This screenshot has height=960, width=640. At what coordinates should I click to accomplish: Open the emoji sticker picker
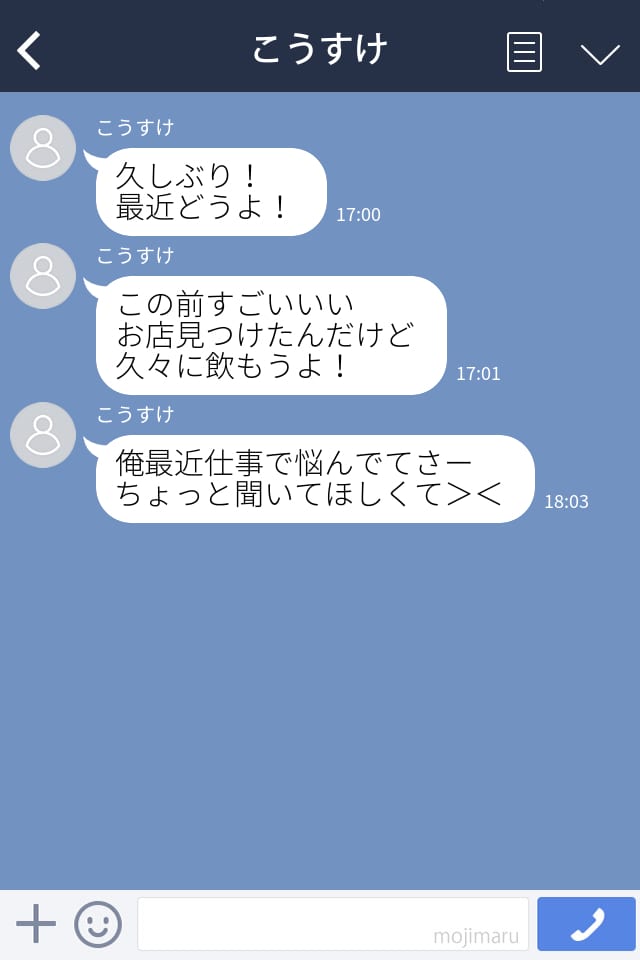pyautogui.click(x=98, y=924)
